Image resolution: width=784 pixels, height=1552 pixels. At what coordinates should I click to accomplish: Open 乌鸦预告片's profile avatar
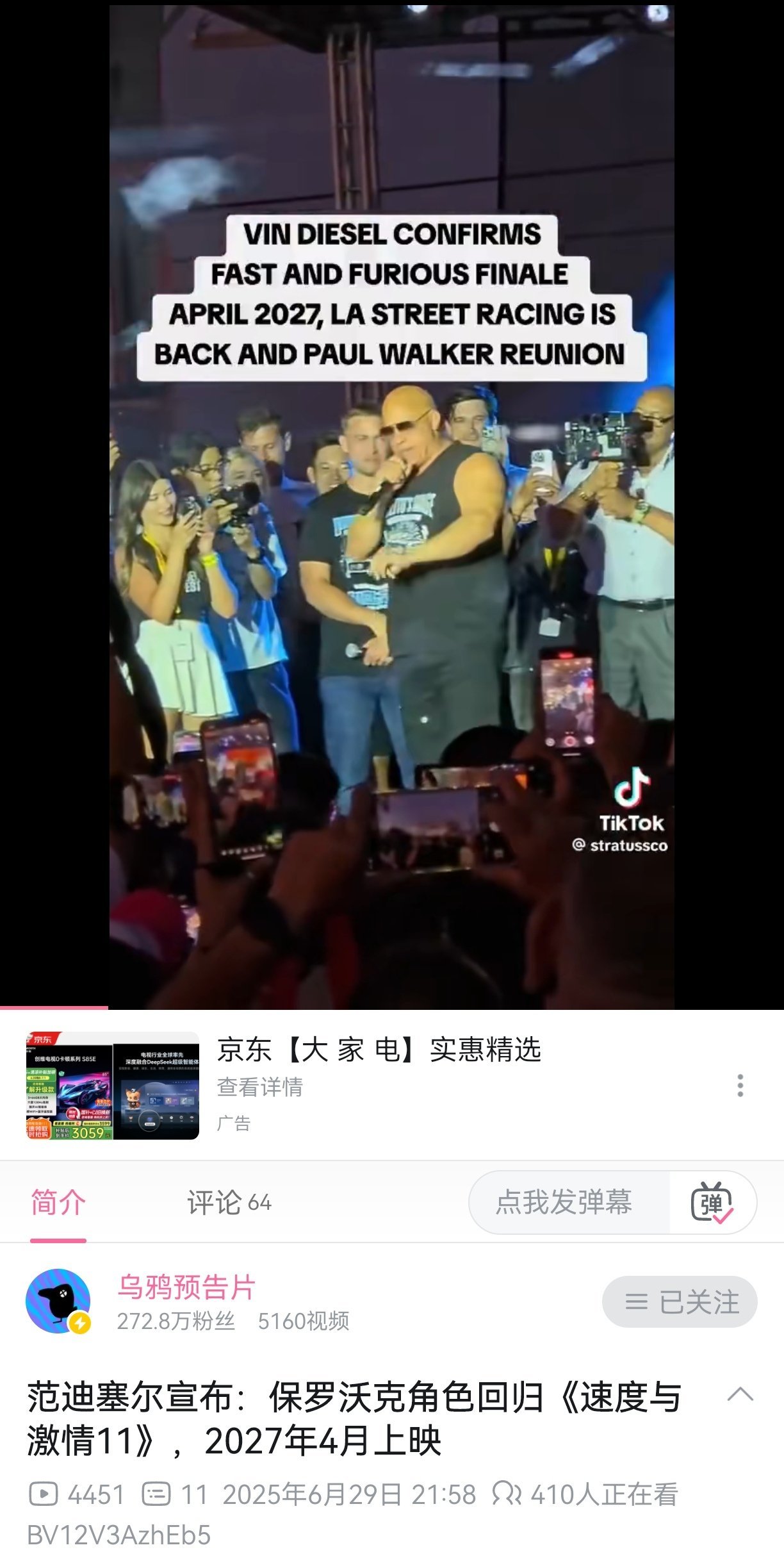pyautogui.click(x=58, y=1301)
